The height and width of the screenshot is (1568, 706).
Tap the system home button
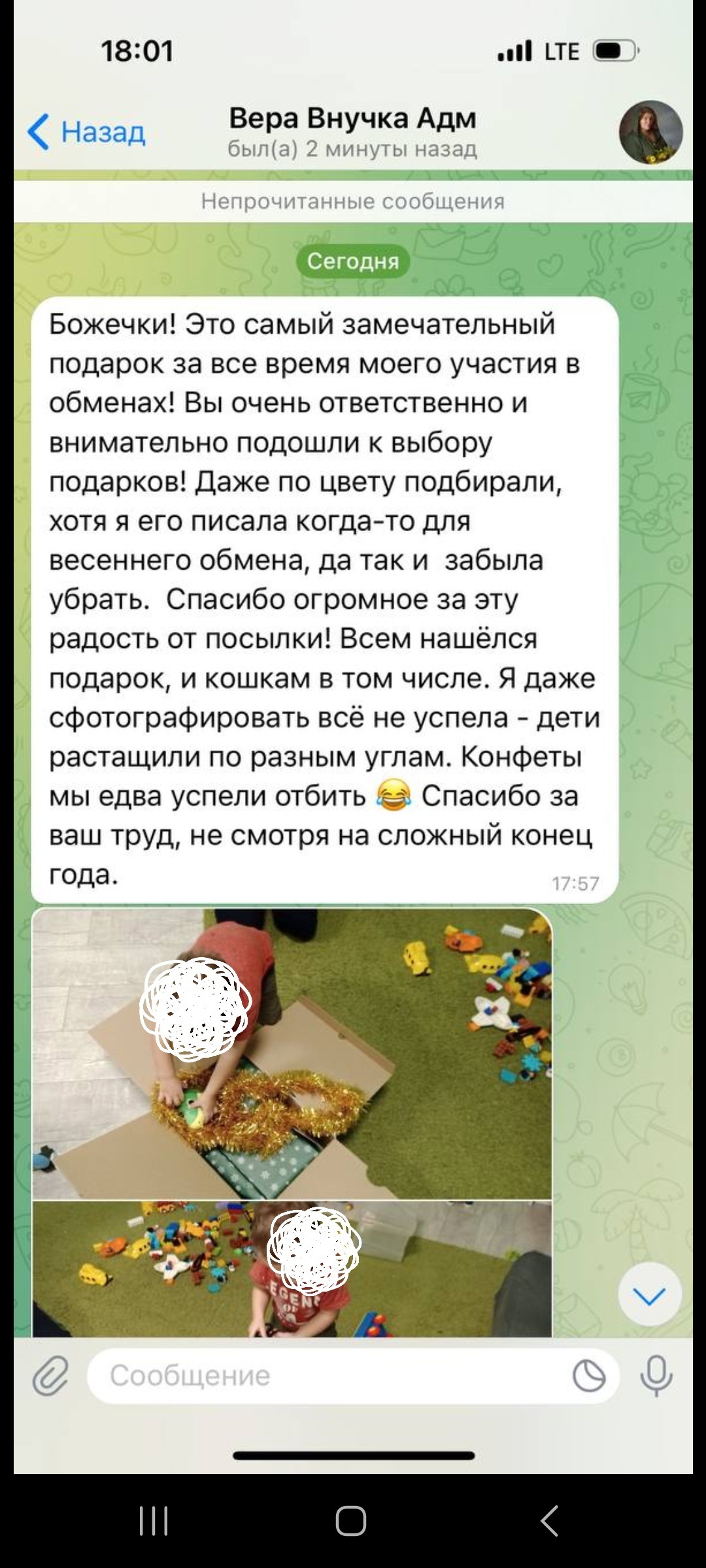point(351,1520)
